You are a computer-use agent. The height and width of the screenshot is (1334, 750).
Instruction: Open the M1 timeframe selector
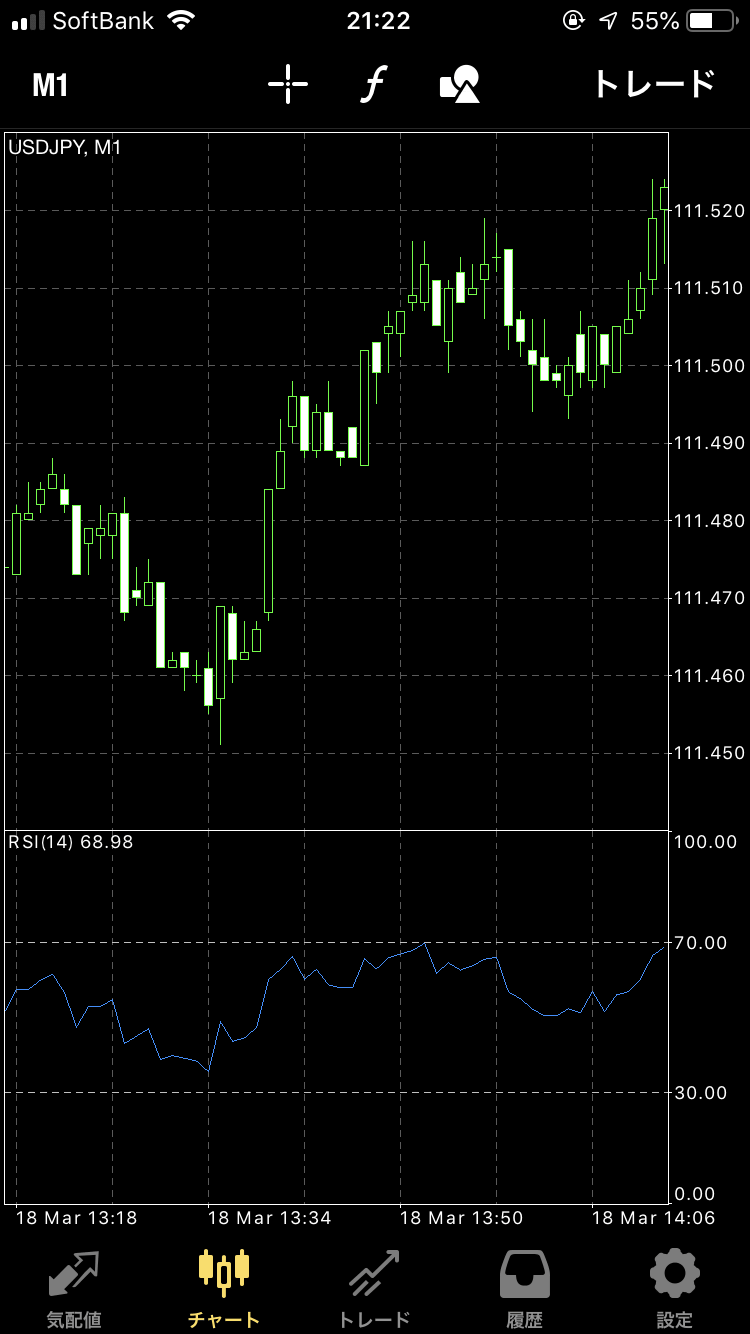[x=50, y=85]
